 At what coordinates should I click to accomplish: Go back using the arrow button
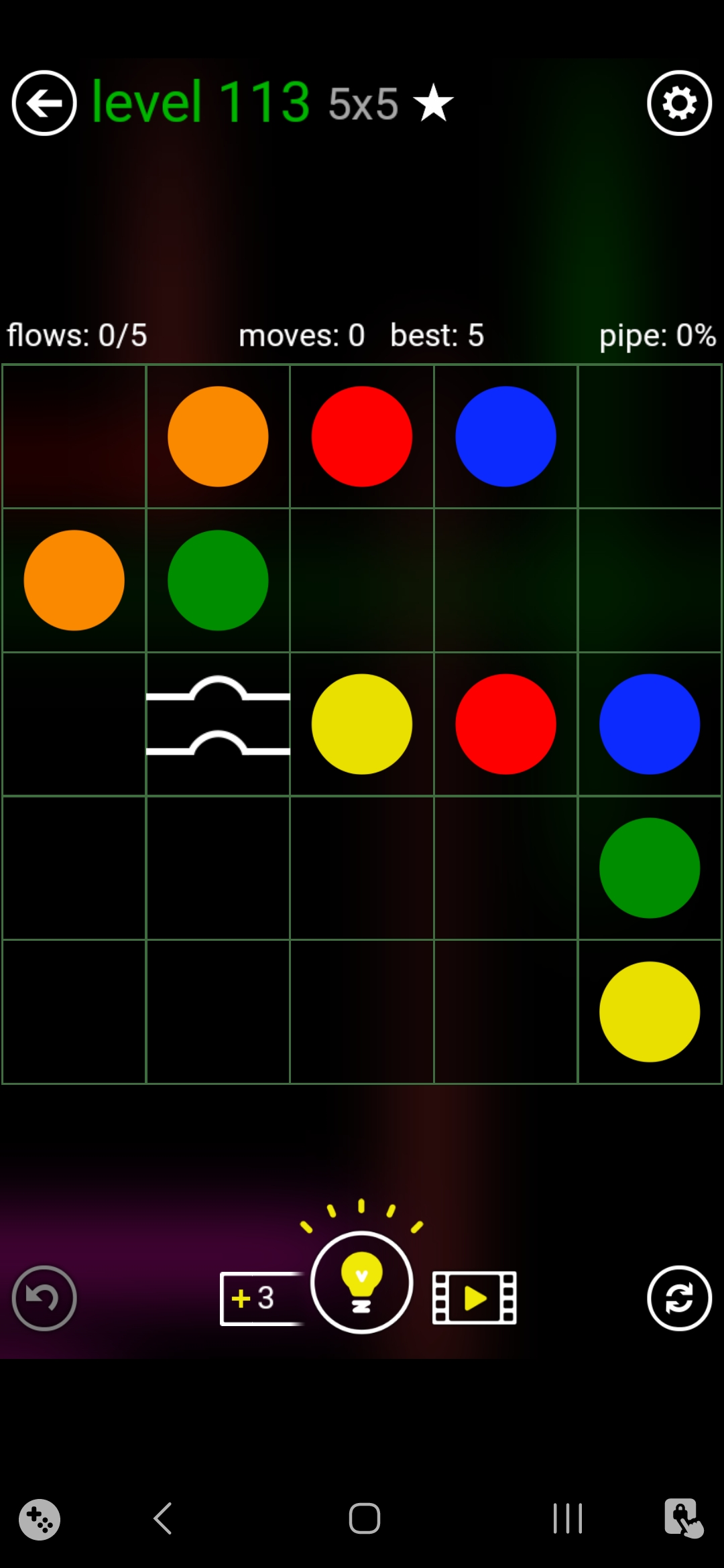tap(44, 103)
